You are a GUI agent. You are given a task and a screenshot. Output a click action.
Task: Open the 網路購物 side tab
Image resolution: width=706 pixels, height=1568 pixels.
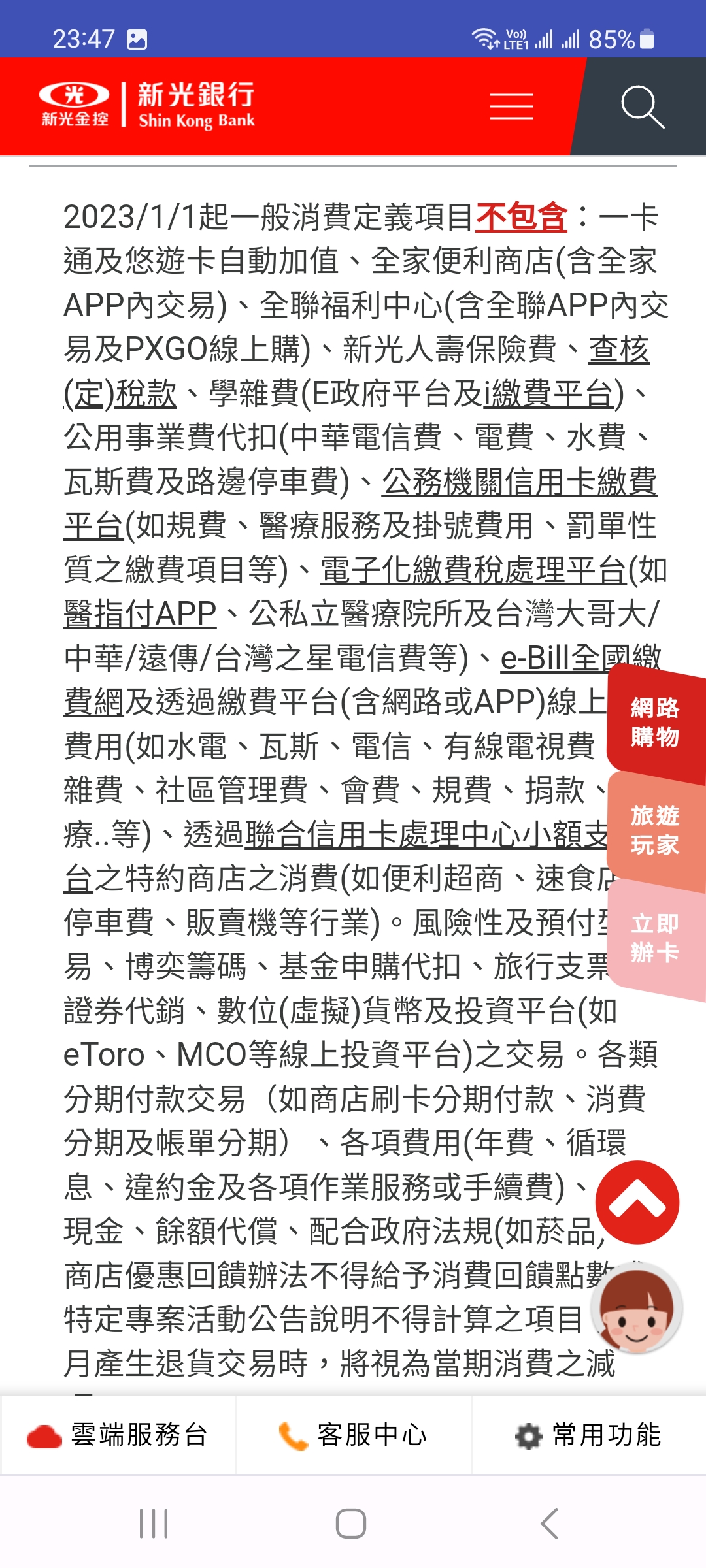655,723
